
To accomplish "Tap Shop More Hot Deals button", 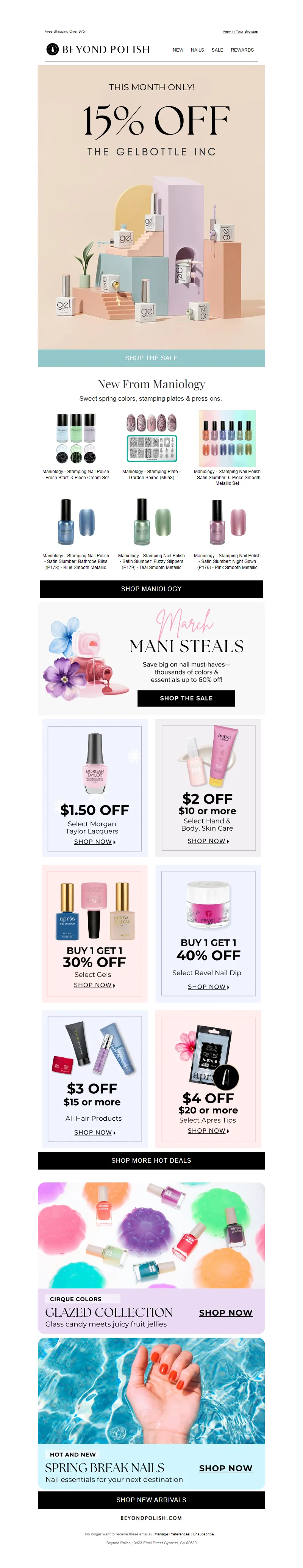I will point(151,1160).
